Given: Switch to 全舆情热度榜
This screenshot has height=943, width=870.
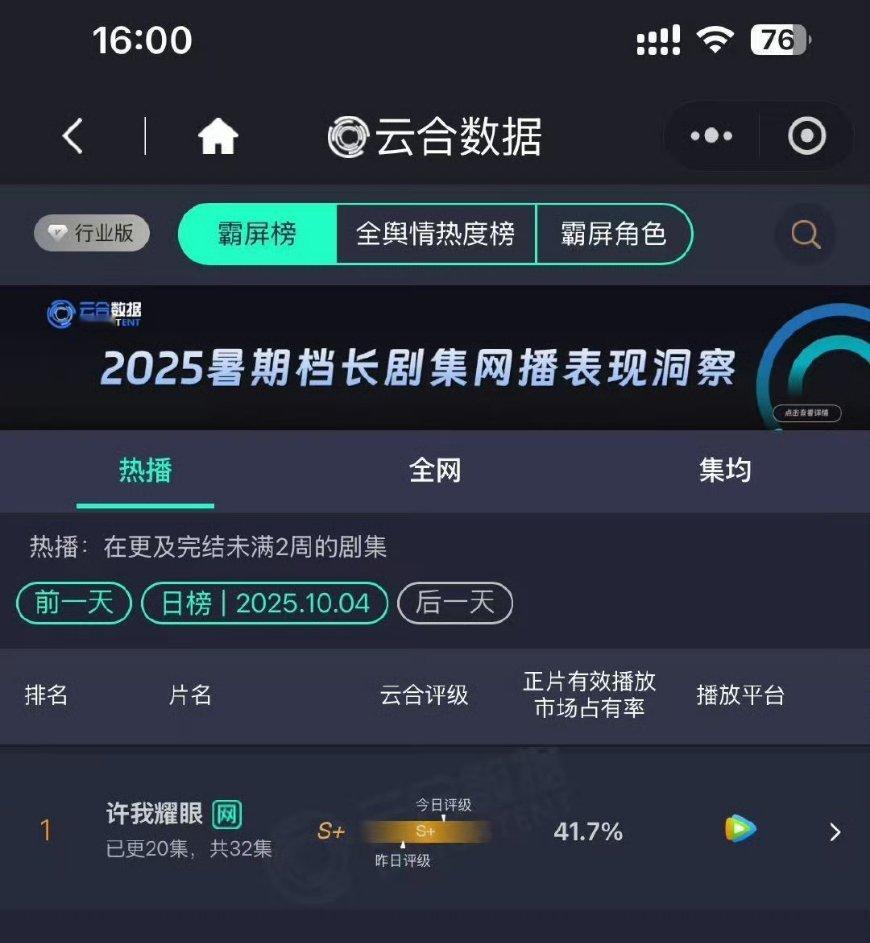Looking at the screenshot, I should point(435,234).
